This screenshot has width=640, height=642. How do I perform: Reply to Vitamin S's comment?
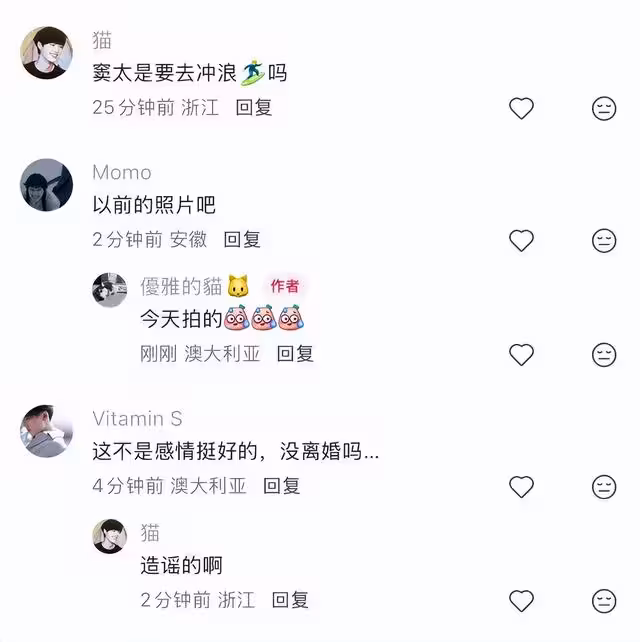[281, 486]
